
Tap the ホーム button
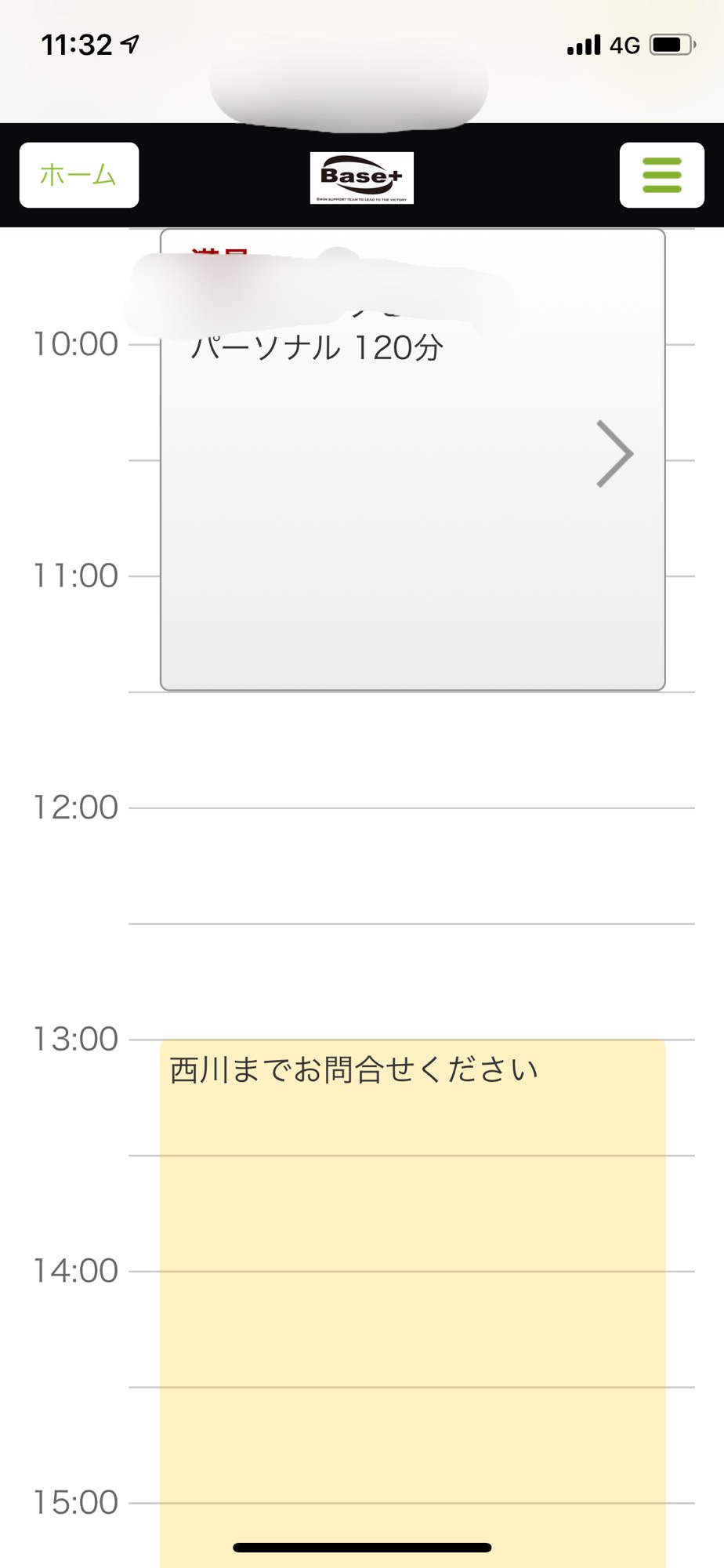[x=79, y=175]
